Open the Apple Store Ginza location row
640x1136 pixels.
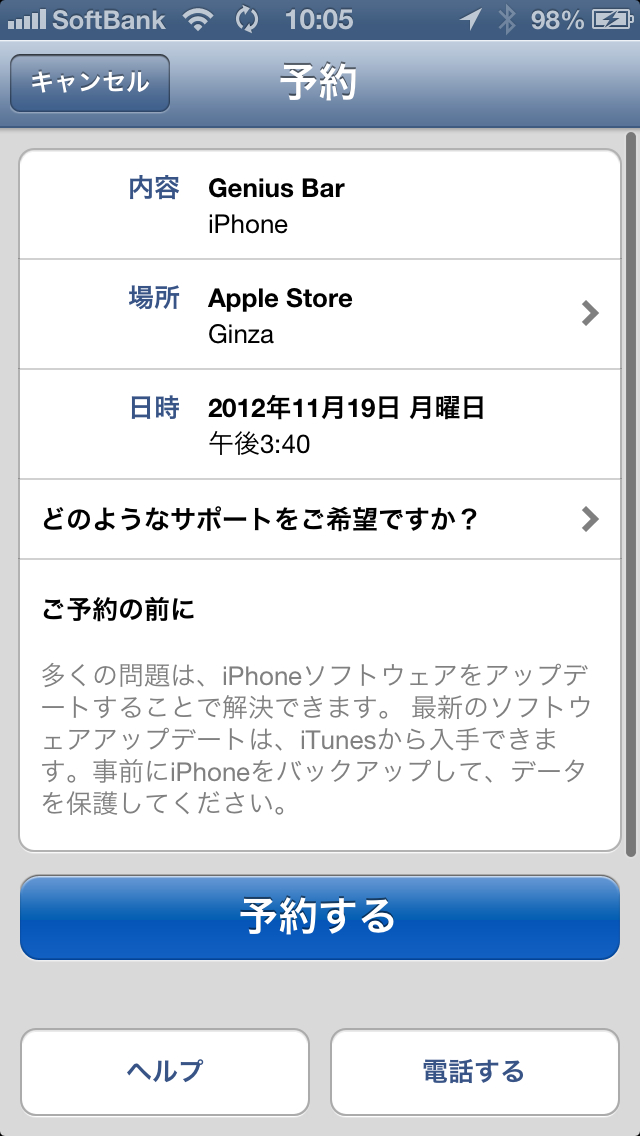click(320, 315)
